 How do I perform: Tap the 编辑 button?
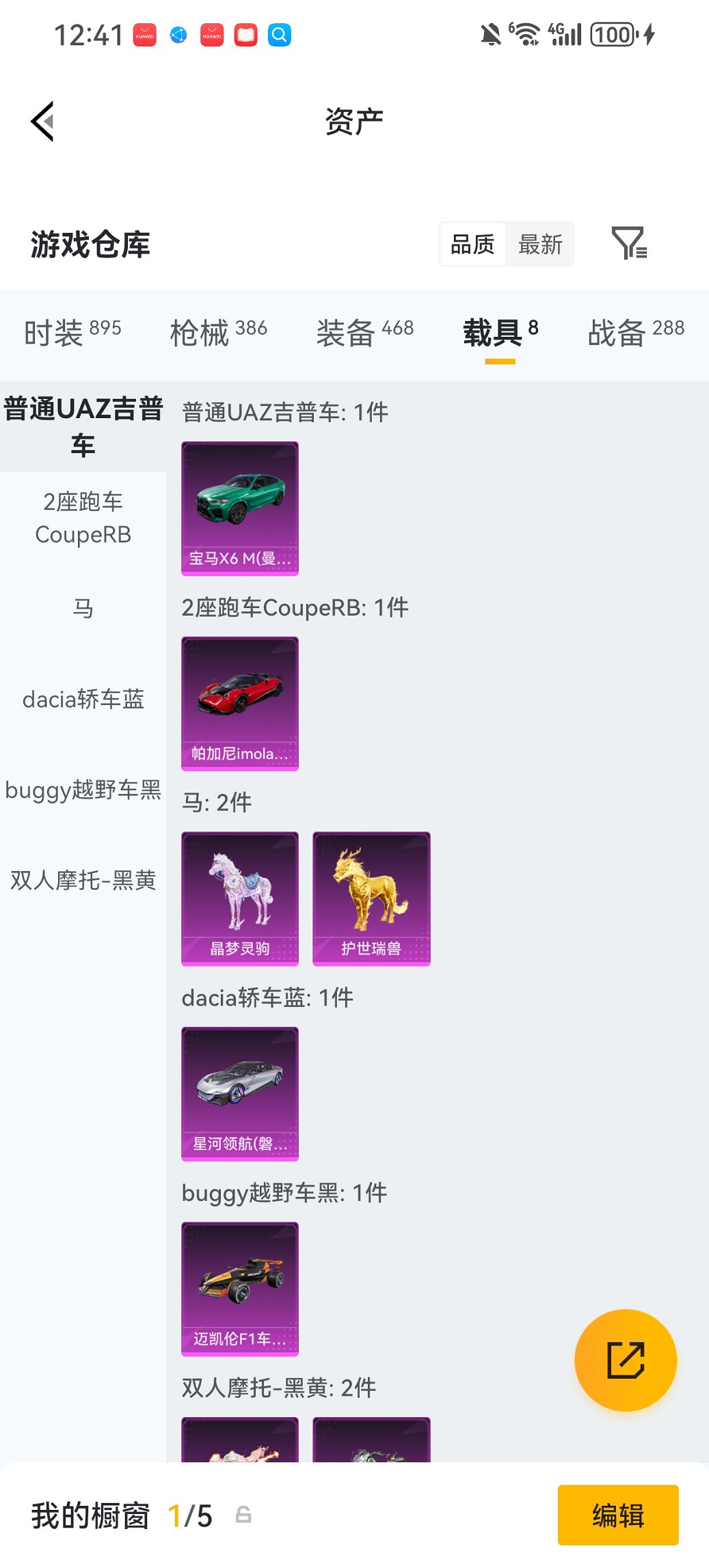pyautogui.click(x=618, y=1515)
